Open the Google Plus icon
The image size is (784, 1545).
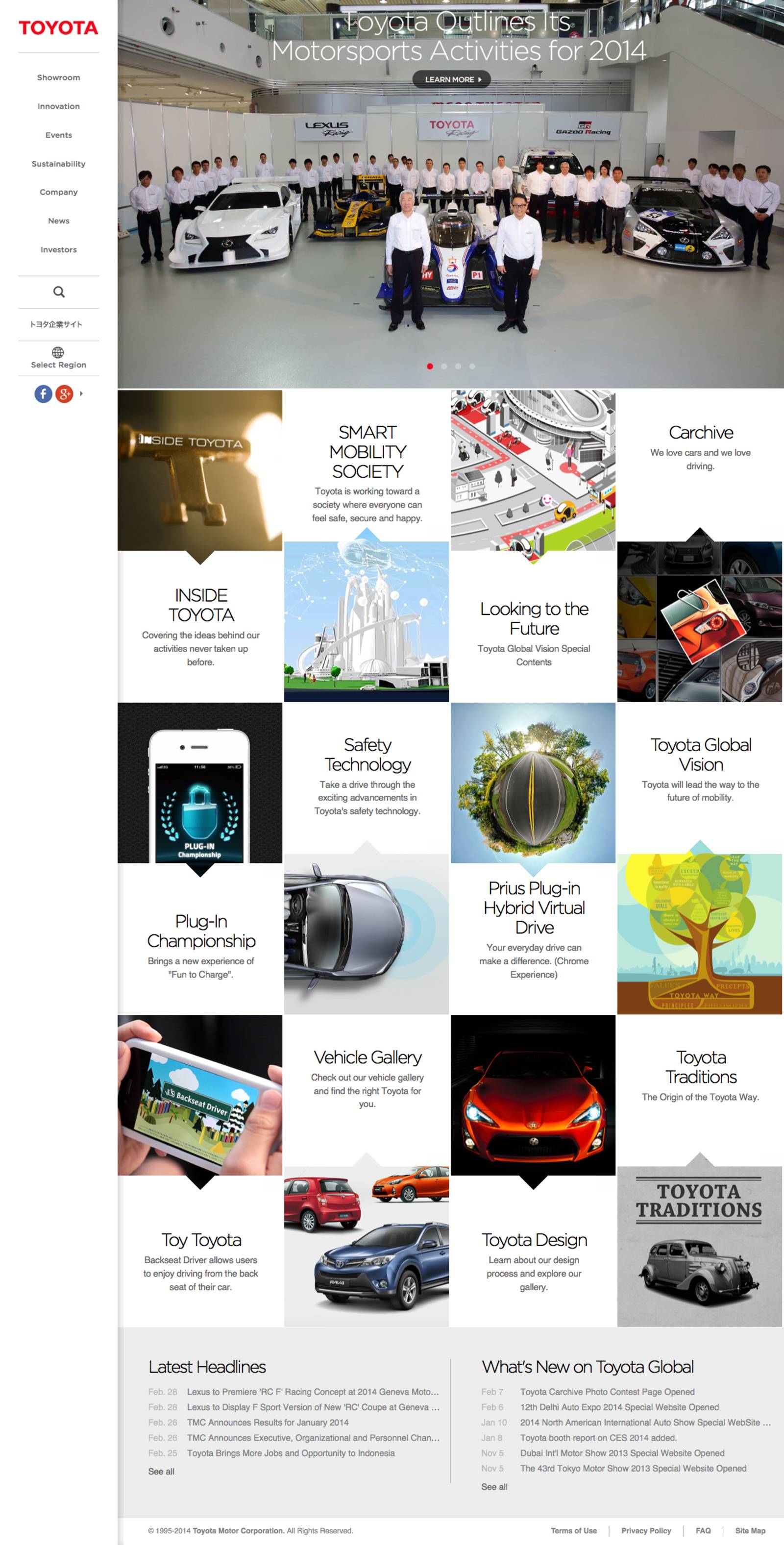[64, 393]
